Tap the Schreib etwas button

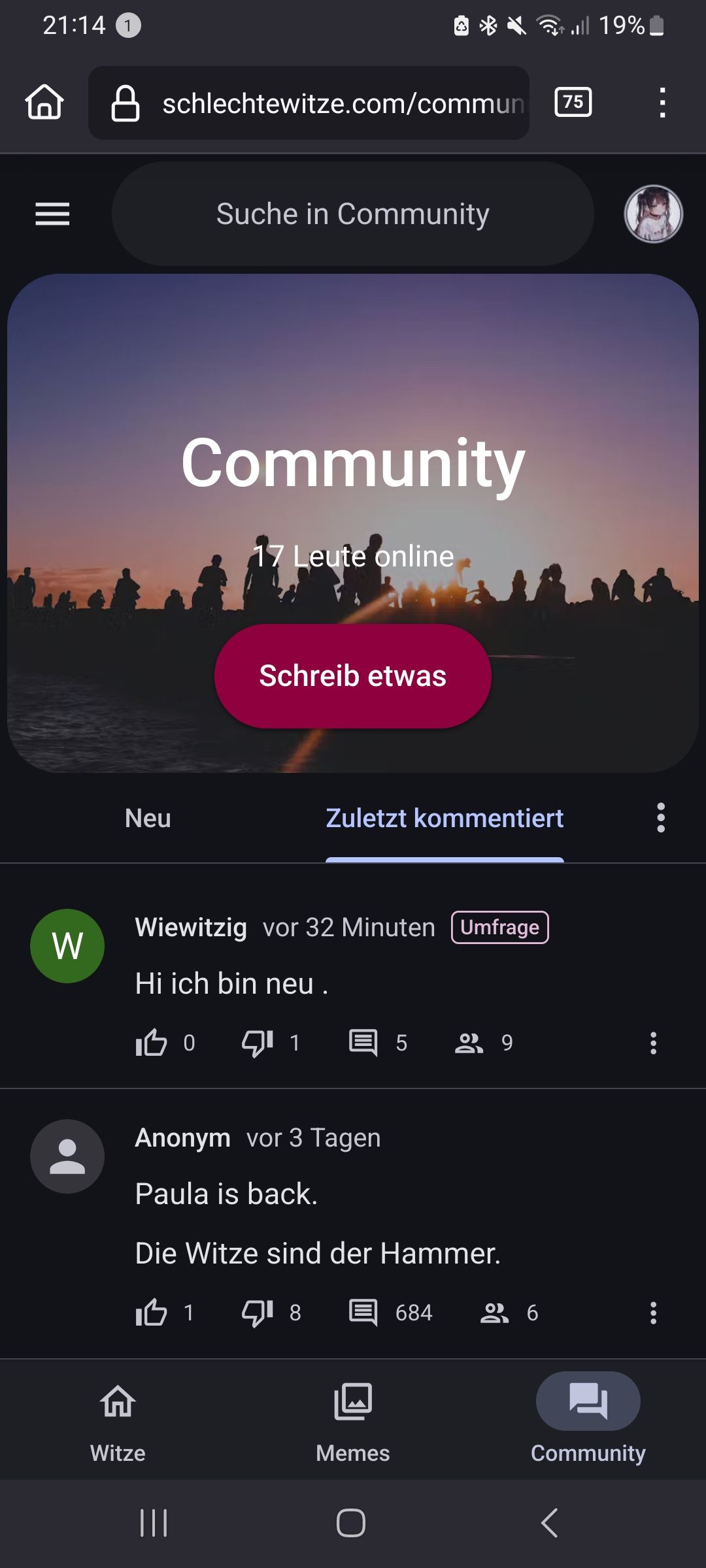352,676
